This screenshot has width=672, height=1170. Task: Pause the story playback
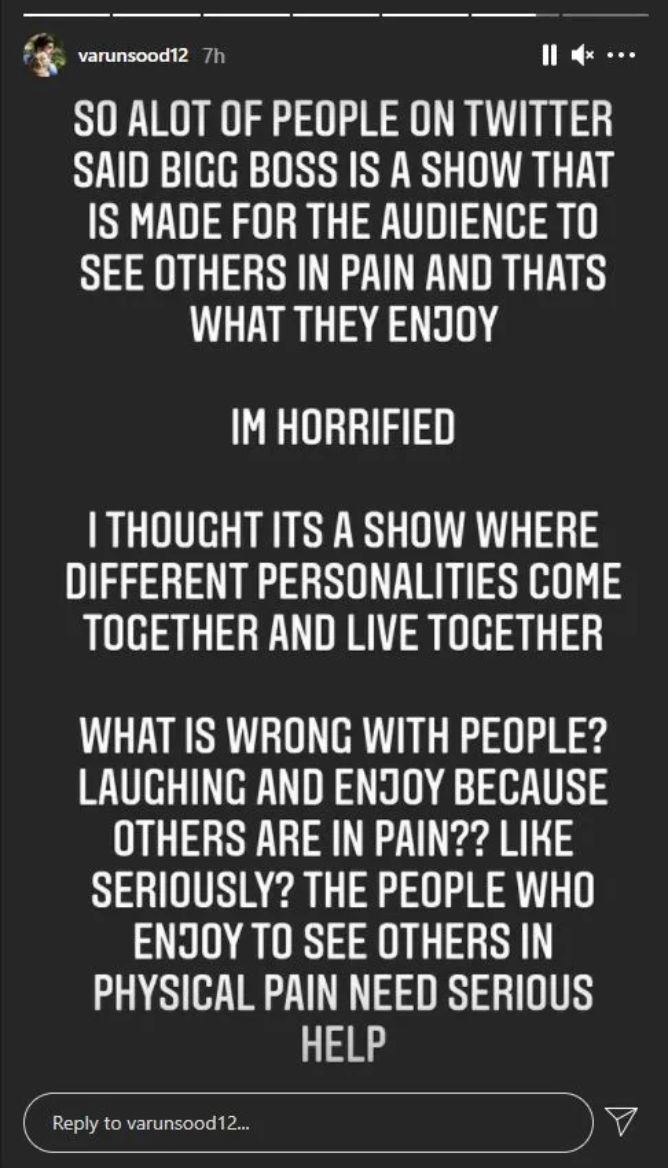[548, 56]
